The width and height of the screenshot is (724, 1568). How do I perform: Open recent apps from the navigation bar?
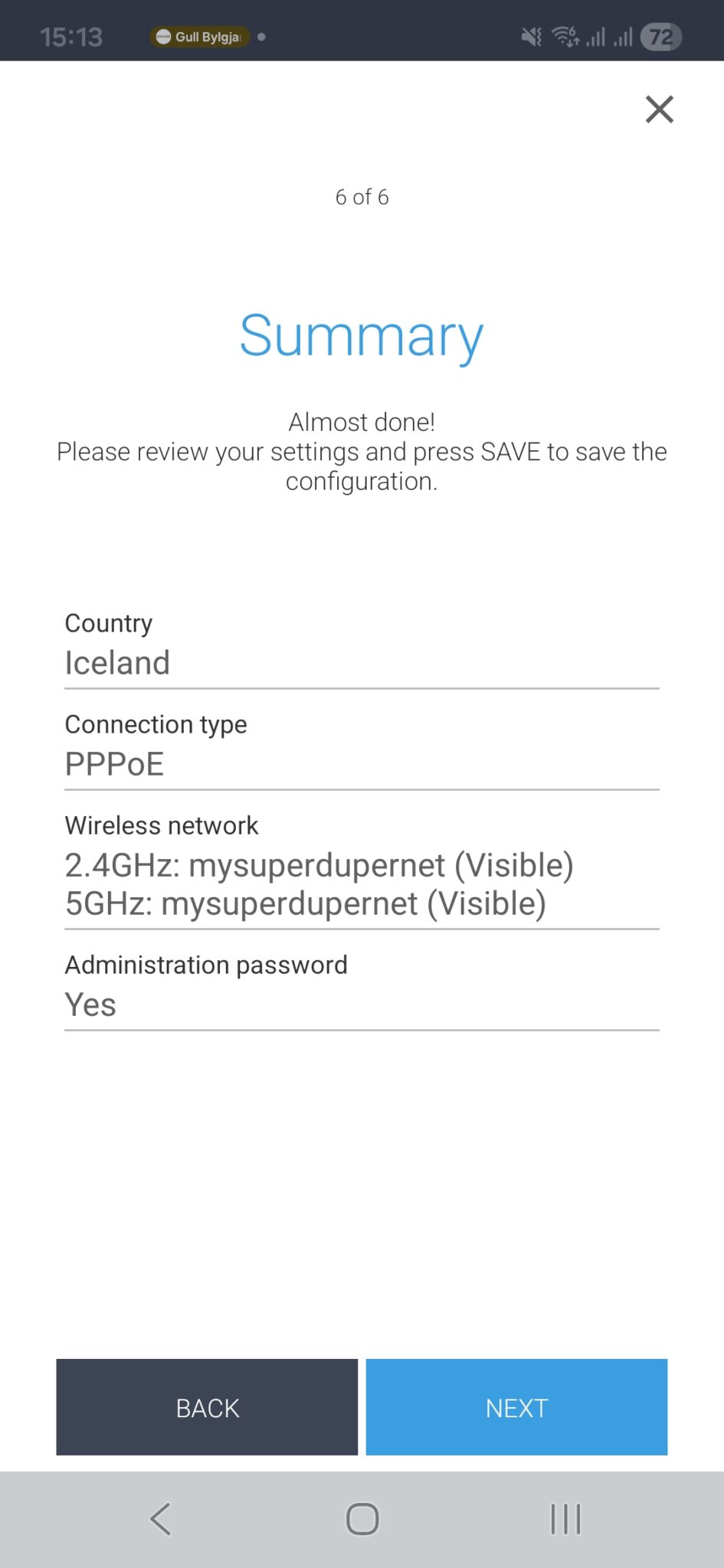565,1519
